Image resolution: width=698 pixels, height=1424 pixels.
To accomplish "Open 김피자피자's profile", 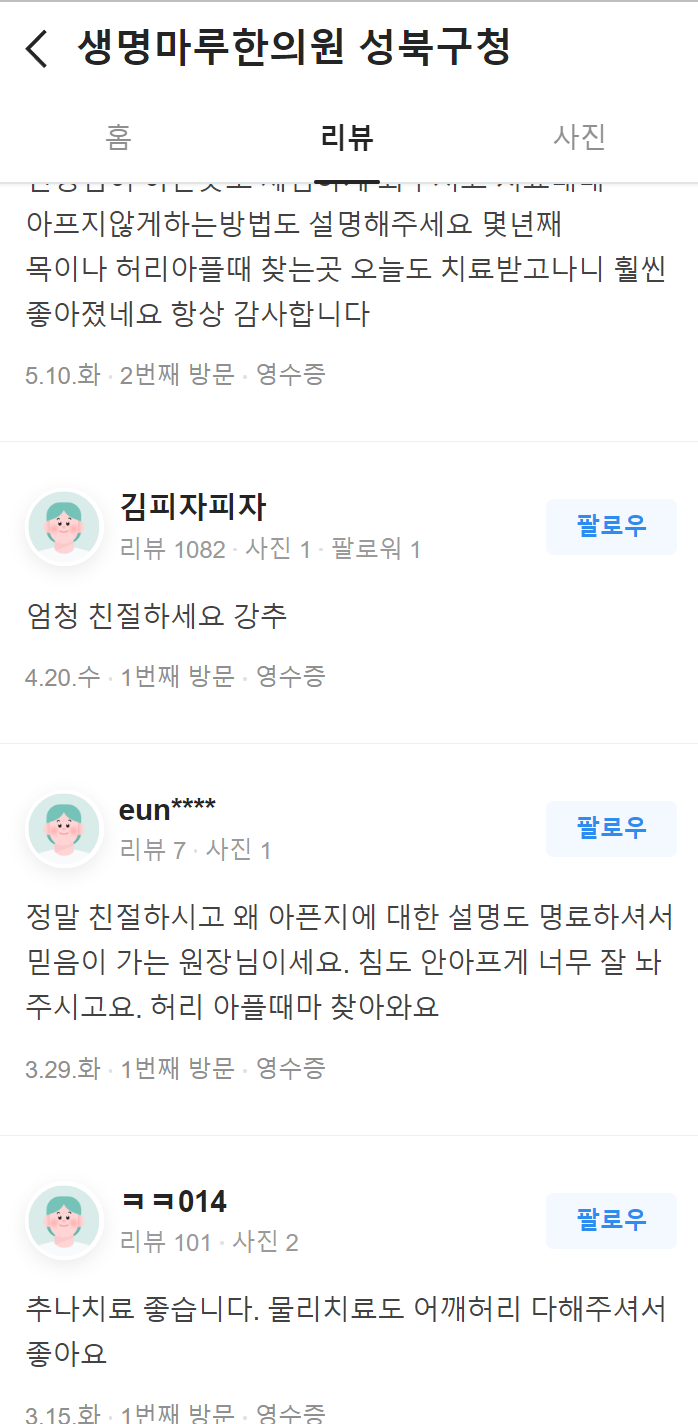I will coord(192,507).
